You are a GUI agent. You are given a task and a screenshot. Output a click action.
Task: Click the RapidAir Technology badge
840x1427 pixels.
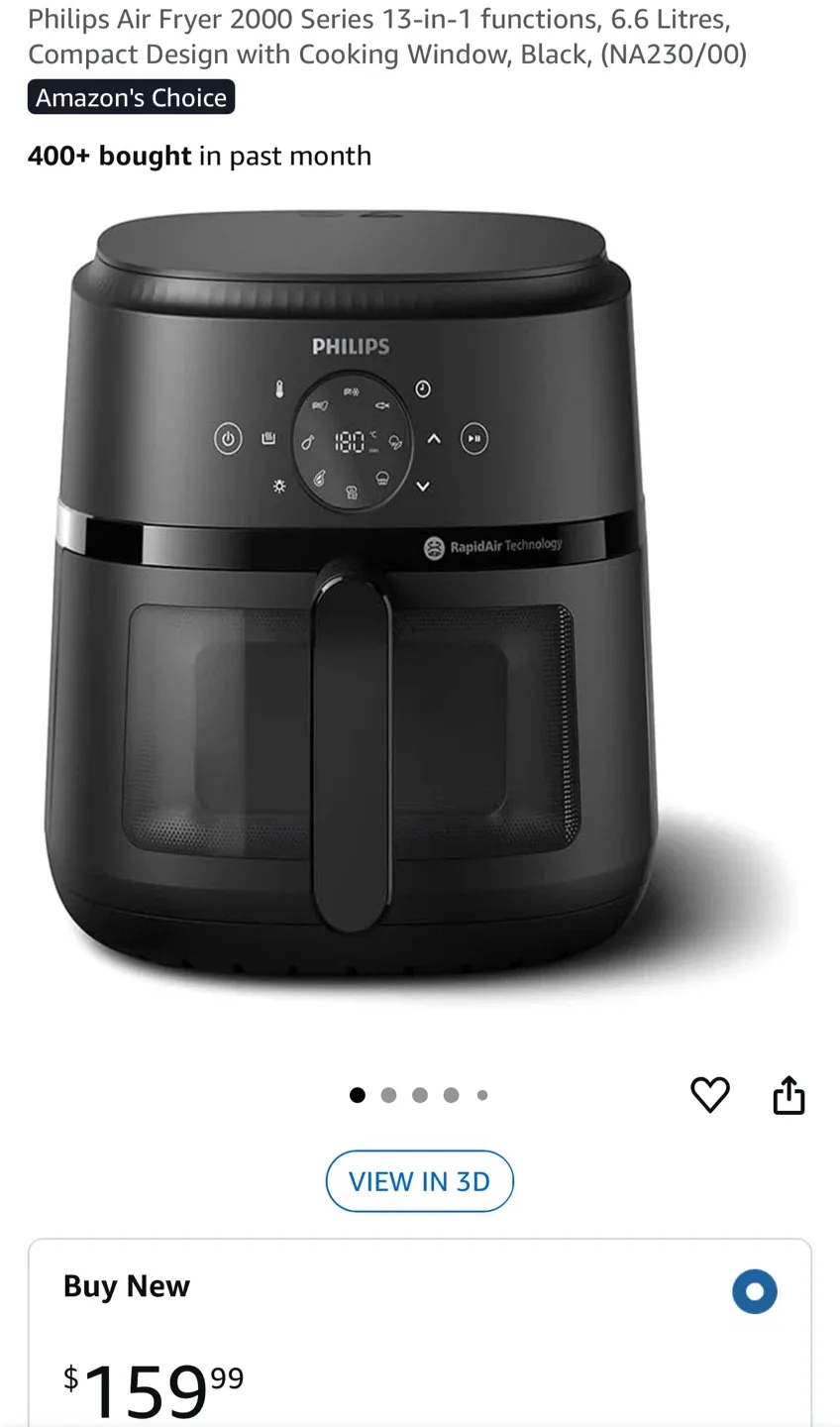pos(493,546)
